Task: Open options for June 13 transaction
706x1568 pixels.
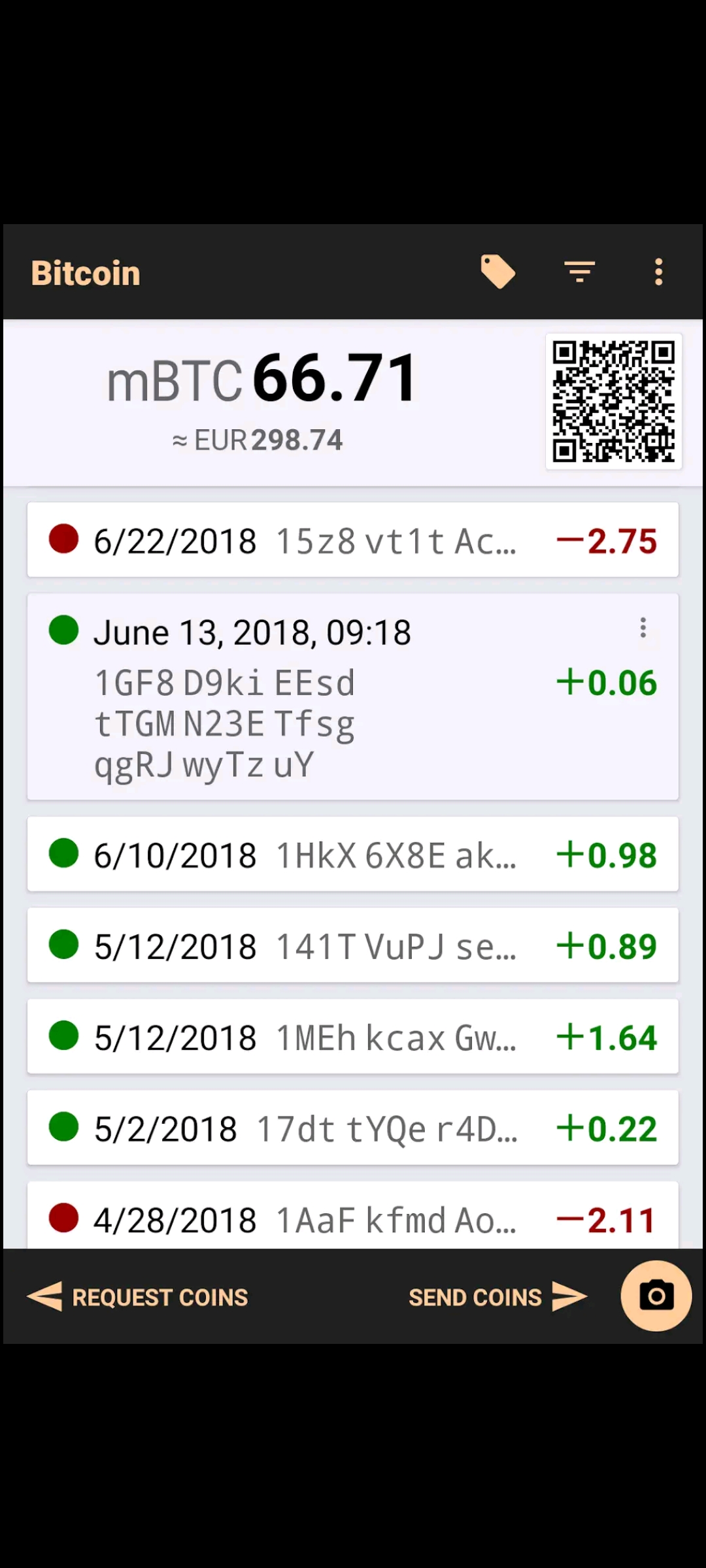Action: pyautogui.click(x=643, y=628)
